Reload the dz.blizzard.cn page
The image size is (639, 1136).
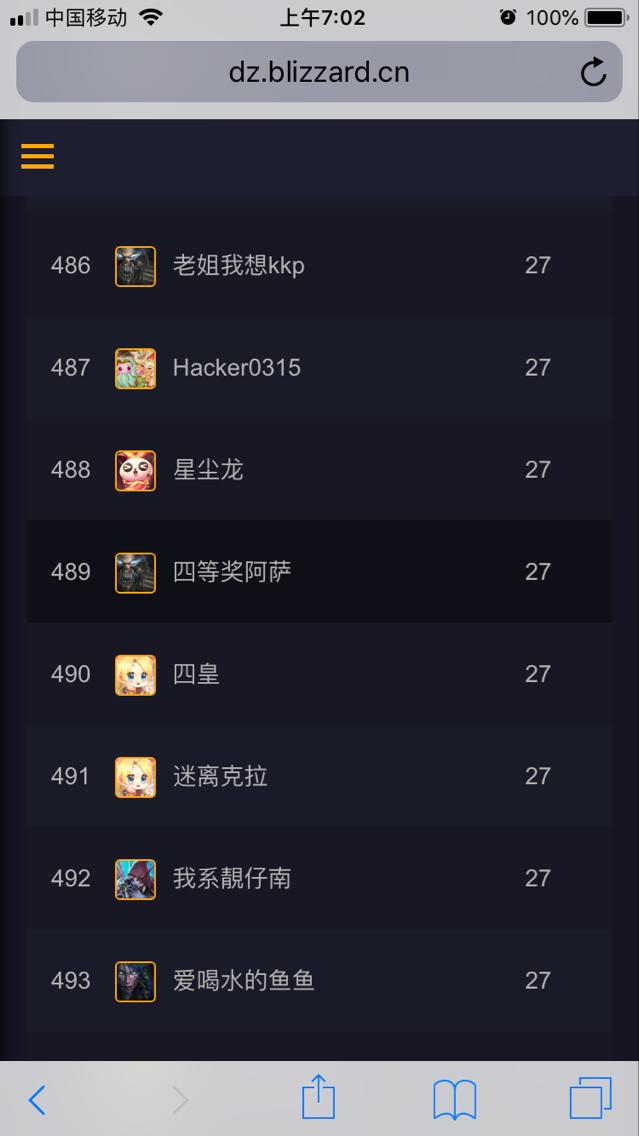click(593, 72)
